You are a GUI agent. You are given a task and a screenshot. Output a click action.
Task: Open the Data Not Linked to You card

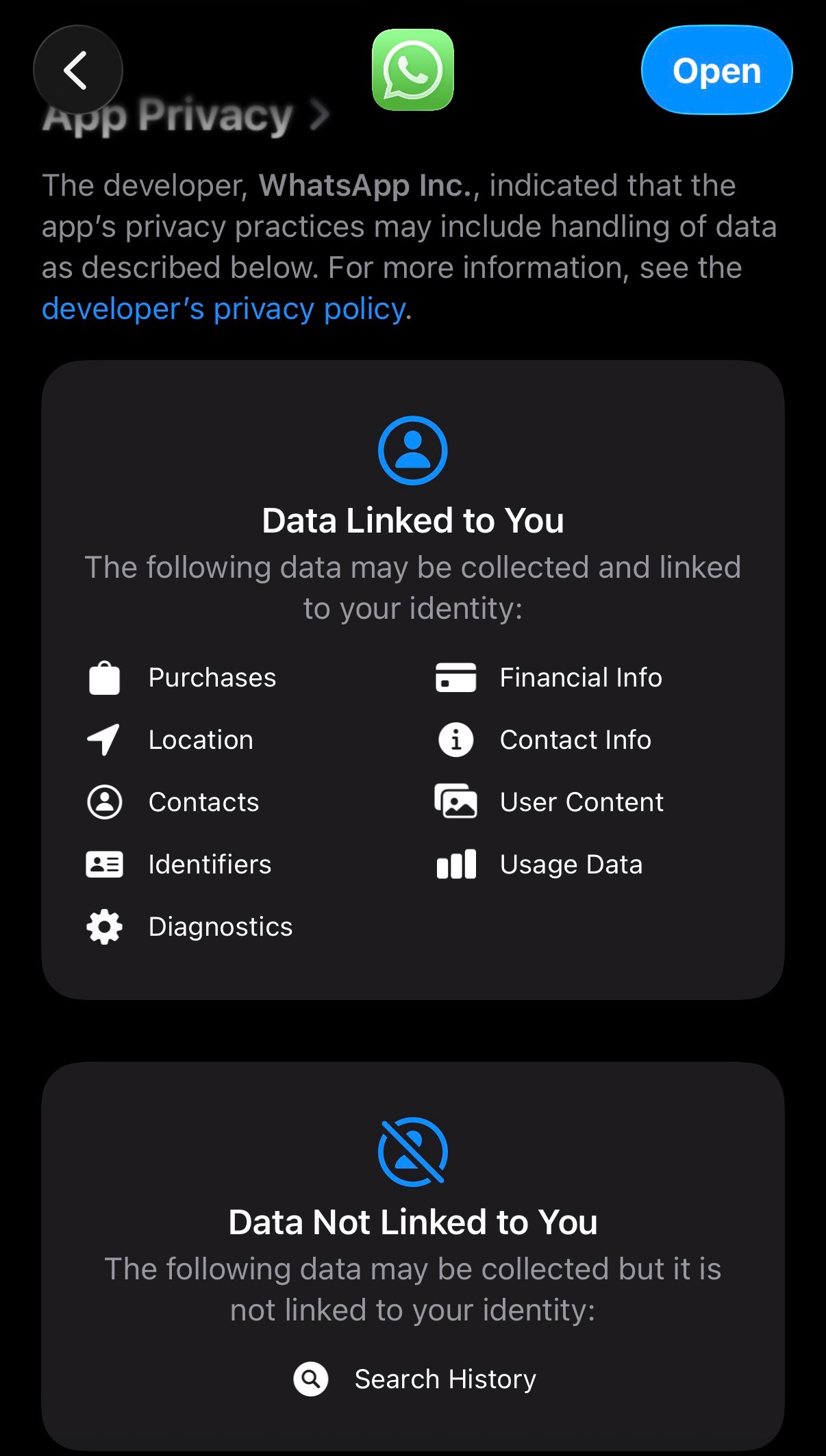pos(413,1222)
